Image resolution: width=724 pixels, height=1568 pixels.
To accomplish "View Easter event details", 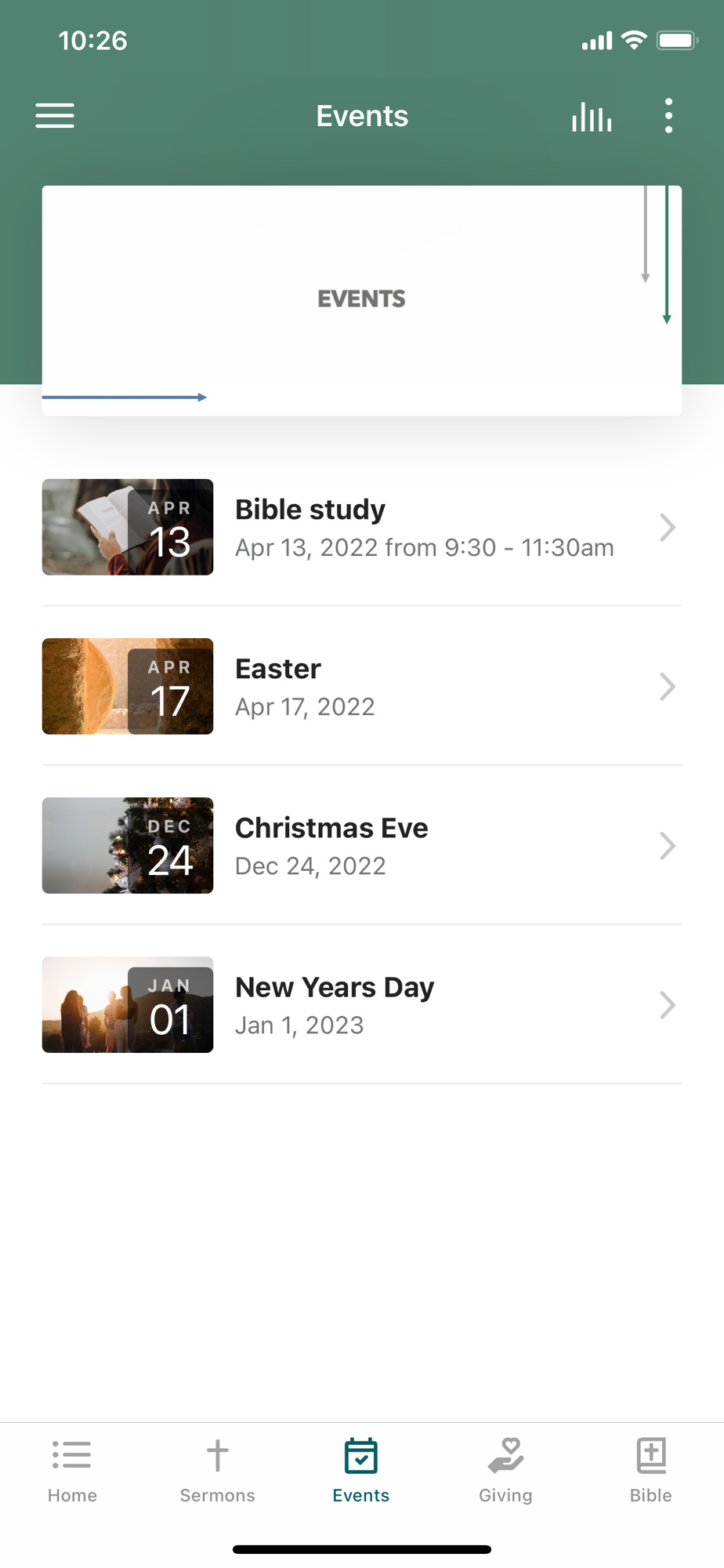I will click(362, 686).
